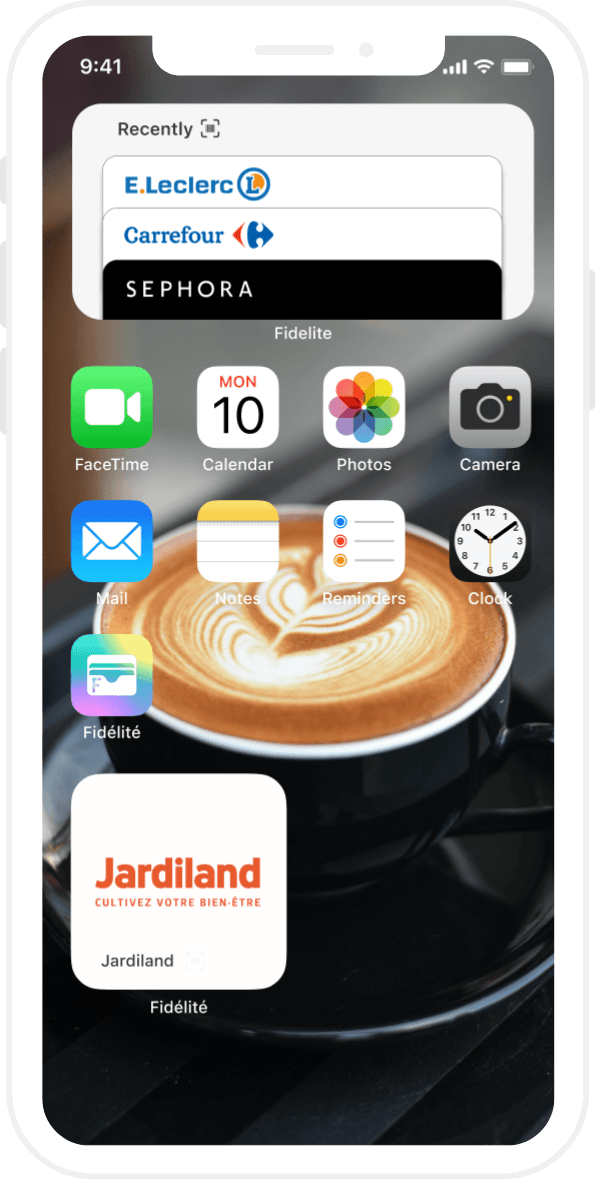The height and width of the screenshot is (1180, 600).
Task: Open the Mail app
Action: tap(112, 541)
